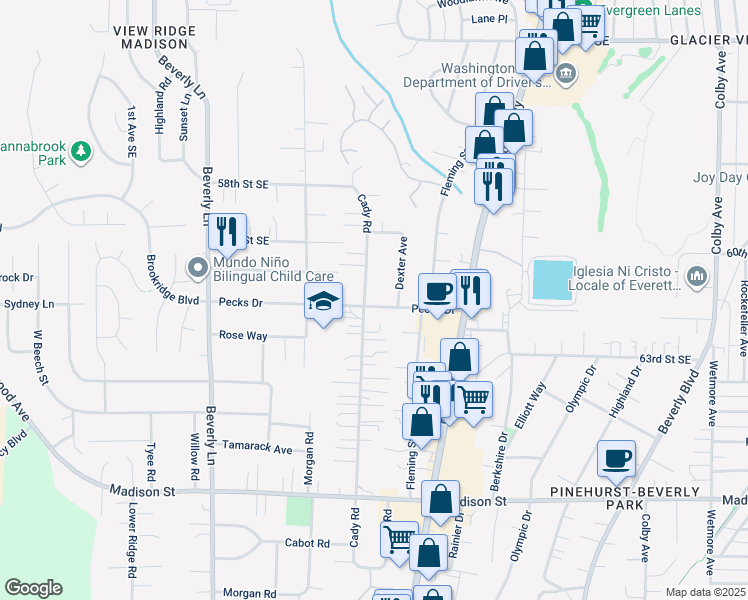Select the cafe marker near Pinehurst-Beverly Park
Screen dimensions: 748x600
coord(616,459)
